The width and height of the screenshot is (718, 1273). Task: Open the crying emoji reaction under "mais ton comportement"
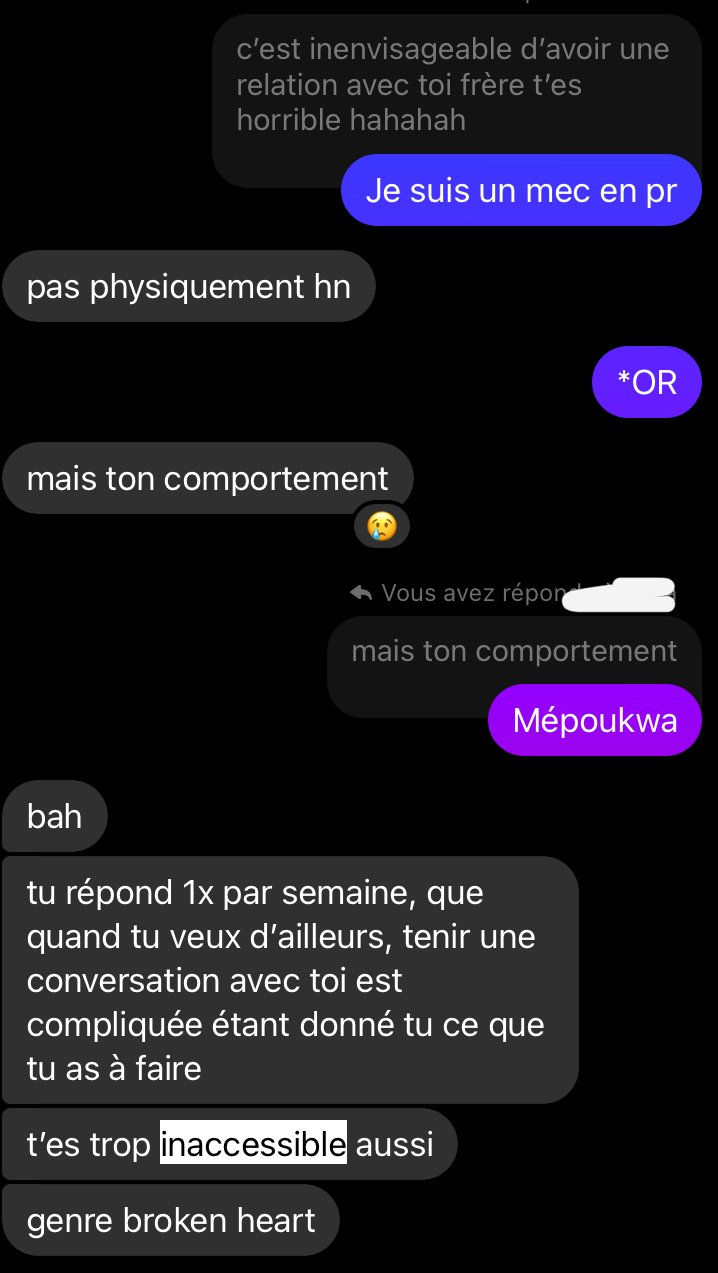pos(381,525)
